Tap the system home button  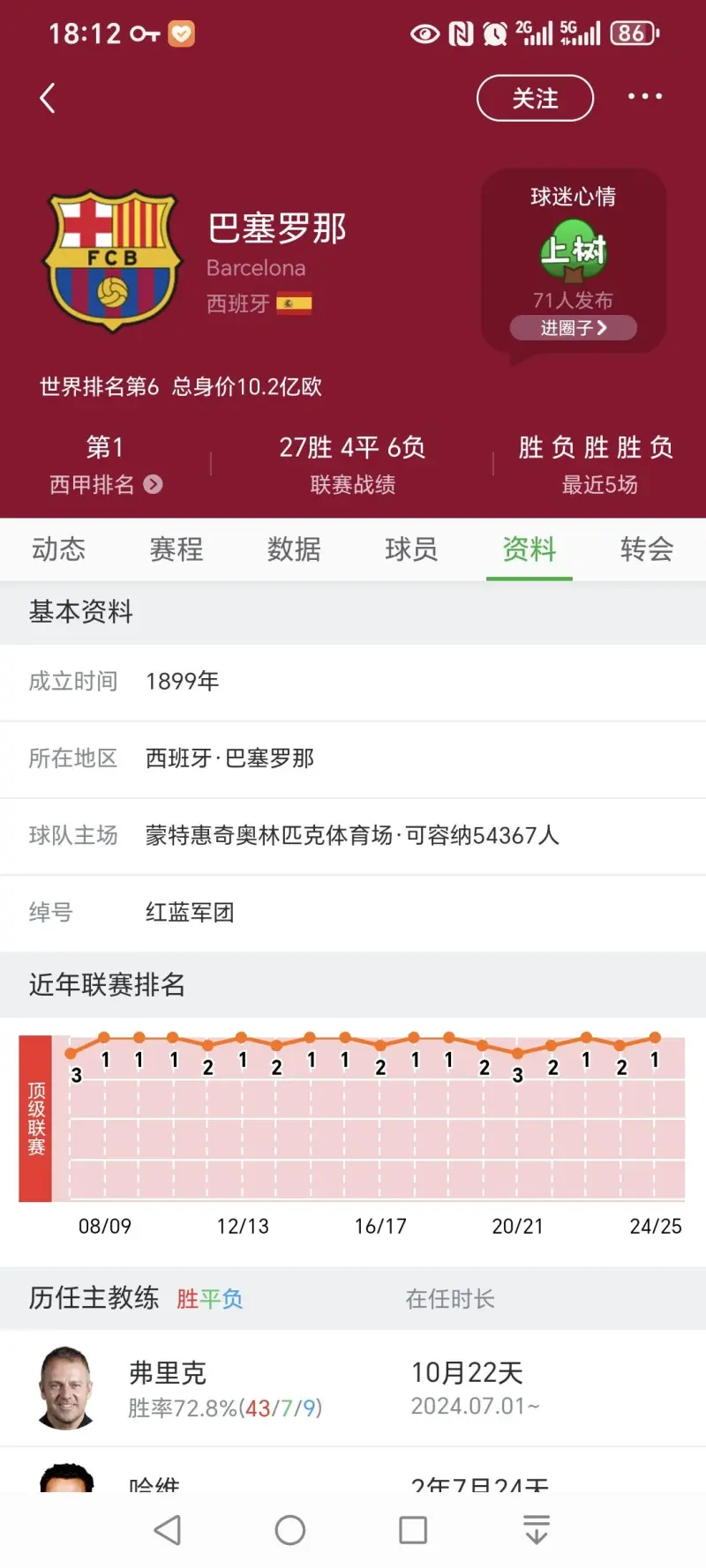[290, 1530]
